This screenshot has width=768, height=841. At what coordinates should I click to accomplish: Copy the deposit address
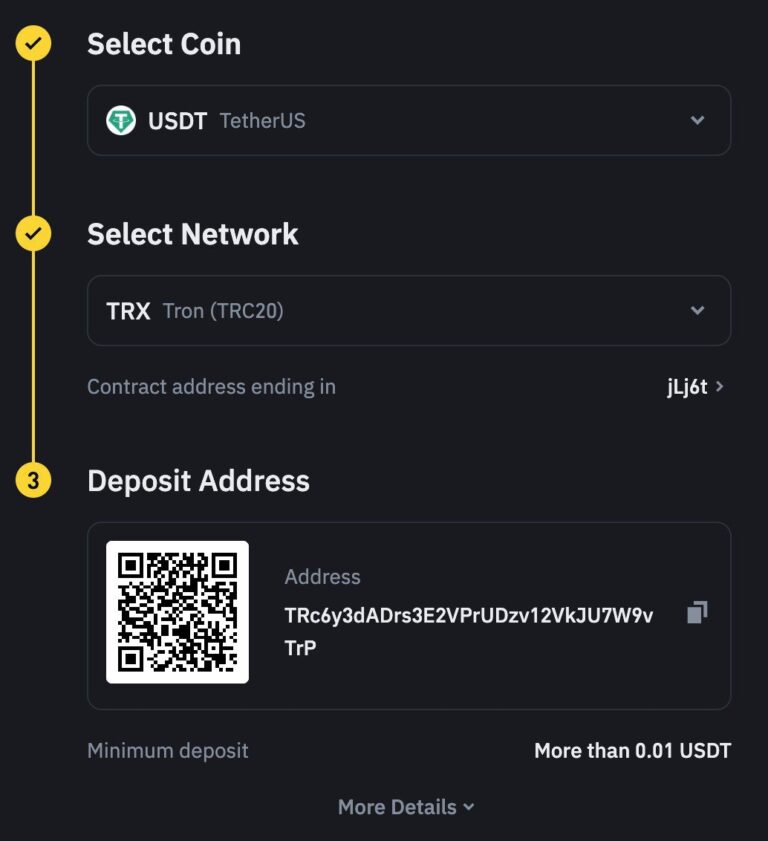coord(697,612)
